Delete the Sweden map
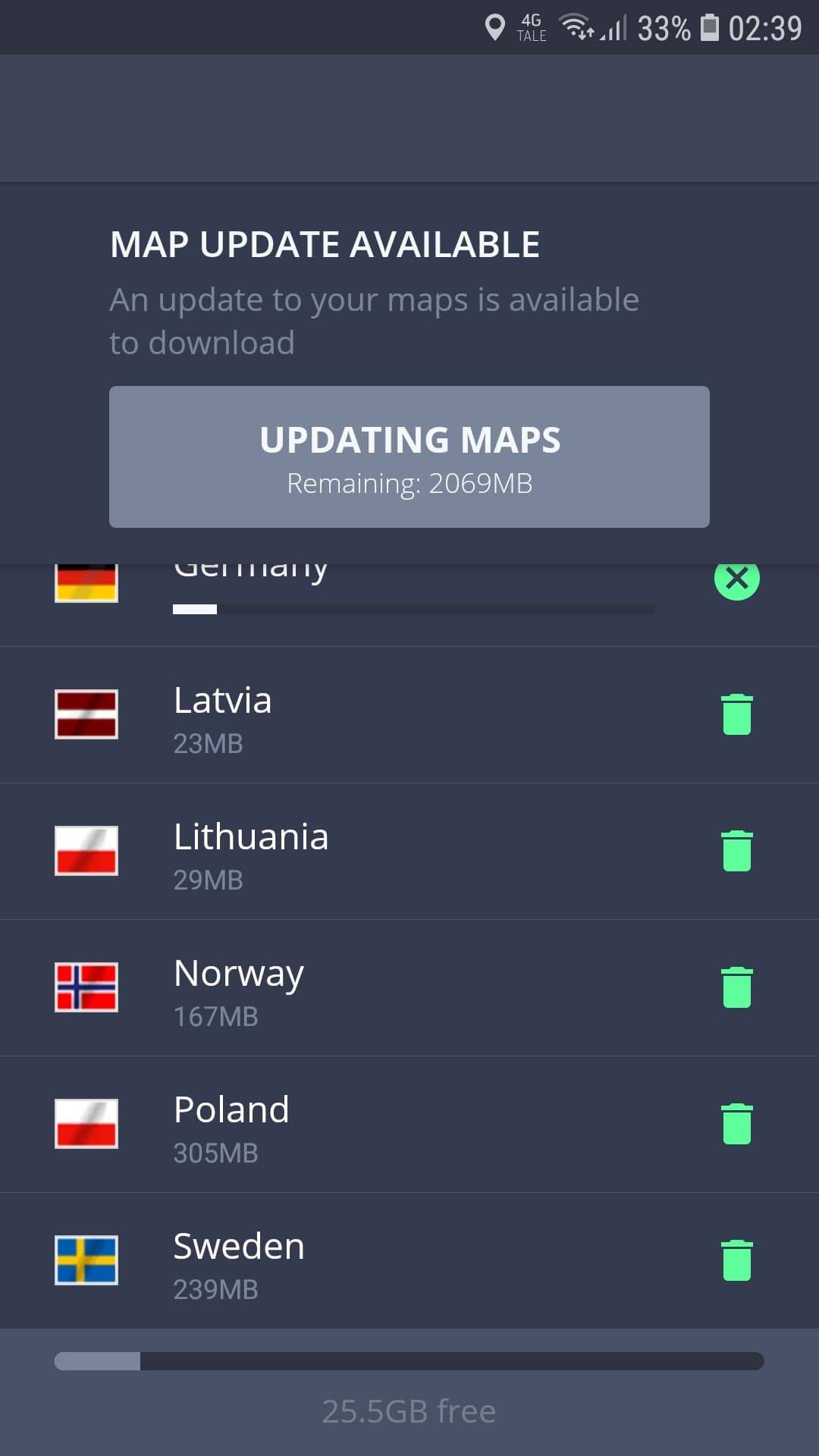The image size is (819, 1456). click(736, 1260)
